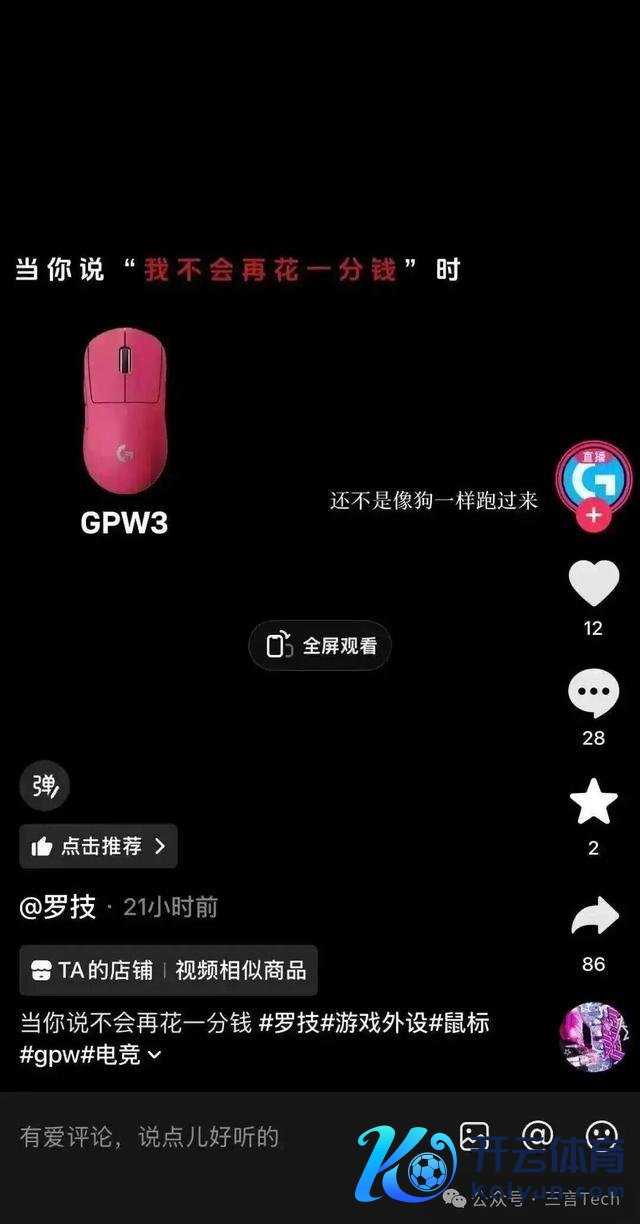Mention someone with the @ icon

point(537,1136)
